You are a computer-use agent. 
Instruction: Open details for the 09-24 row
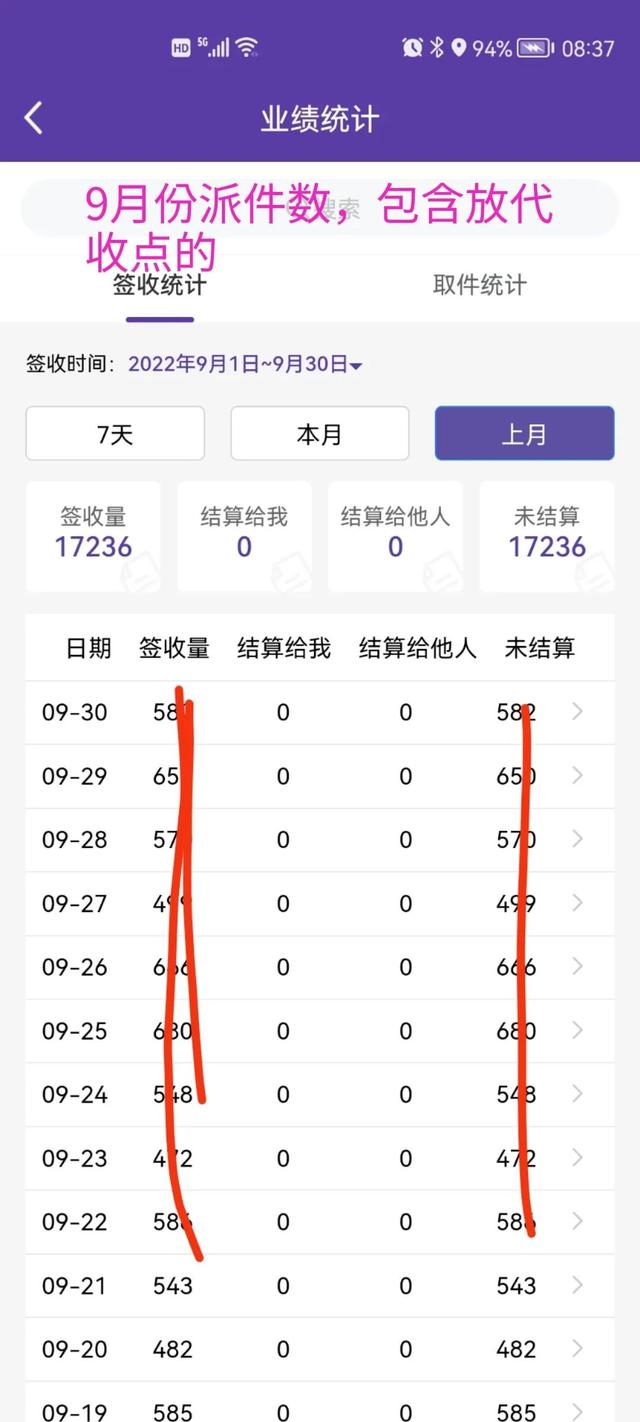click(x=320, y=1095)
